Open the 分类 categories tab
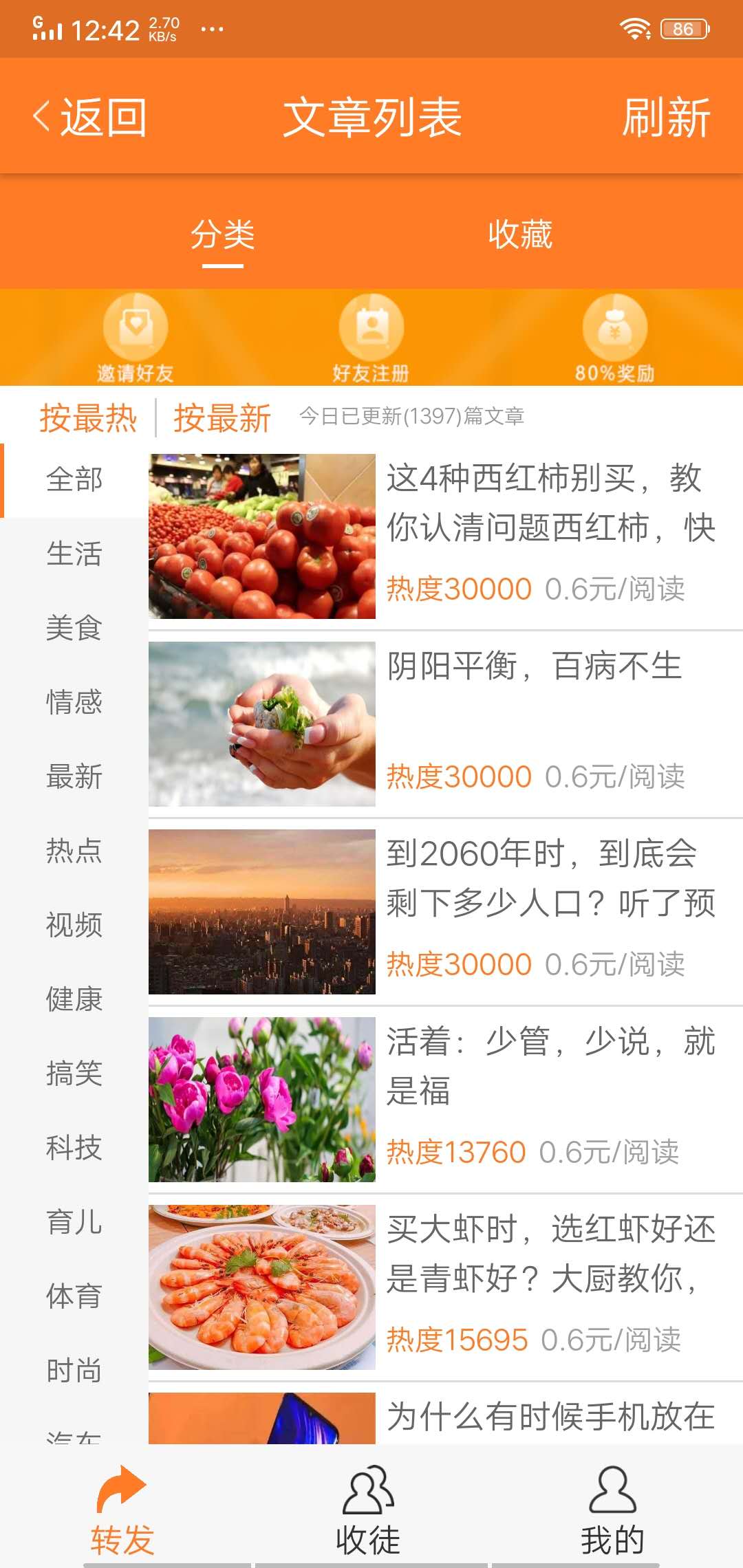743x1568 pixels. [x=223, y=234]
